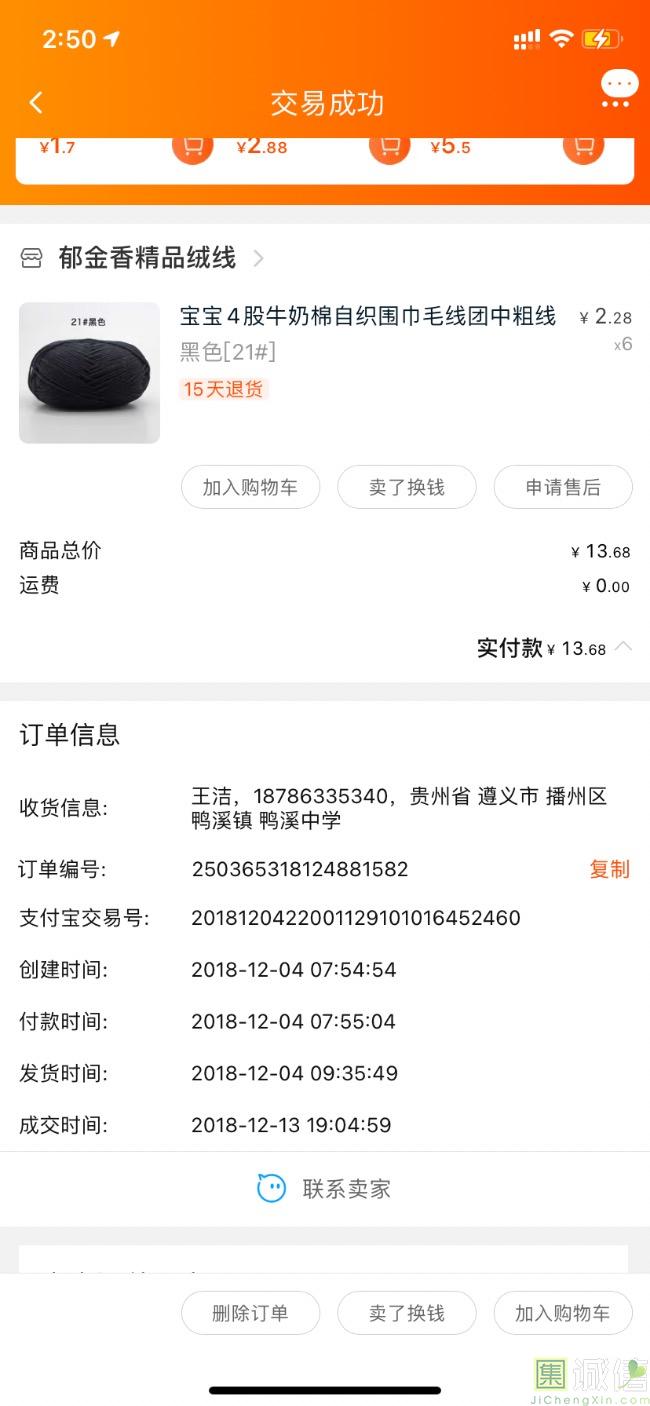650x1406 pixels.
Task: Tap 加入购物车 in the product card
Action: 250,487
